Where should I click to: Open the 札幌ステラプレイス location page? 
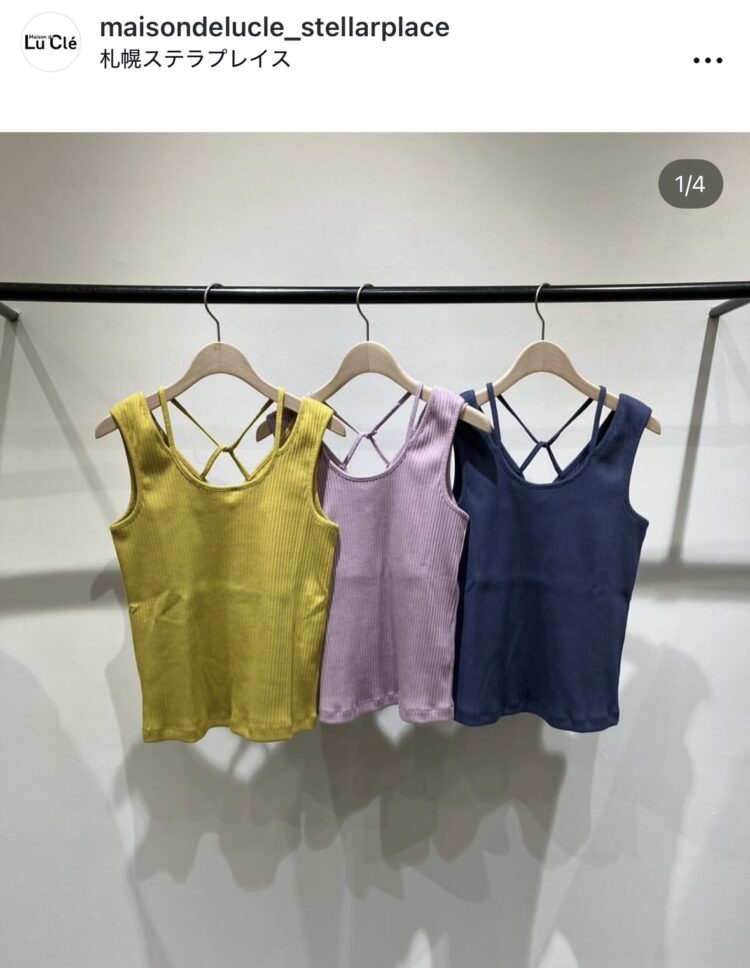coord(196,59)
